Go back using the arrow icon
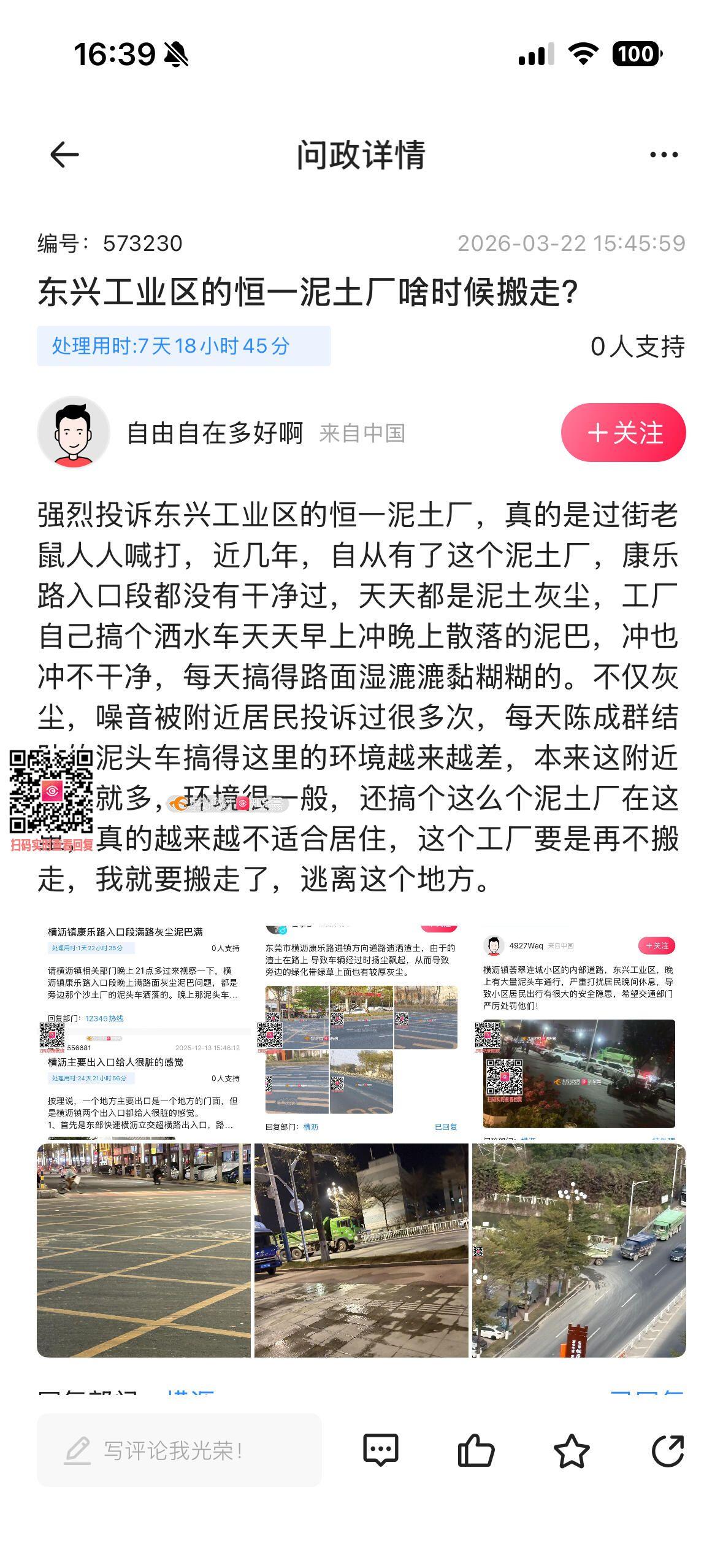Image resolution: width=723 pixels, height=1568 pixels. point(64,155)
